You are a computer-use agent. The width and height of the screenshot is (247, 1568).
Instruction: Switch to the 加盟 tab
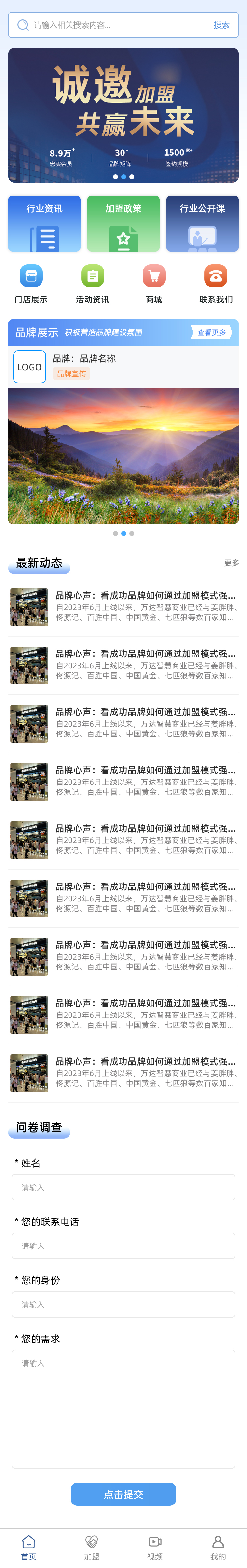click(x=92, y=1547)
